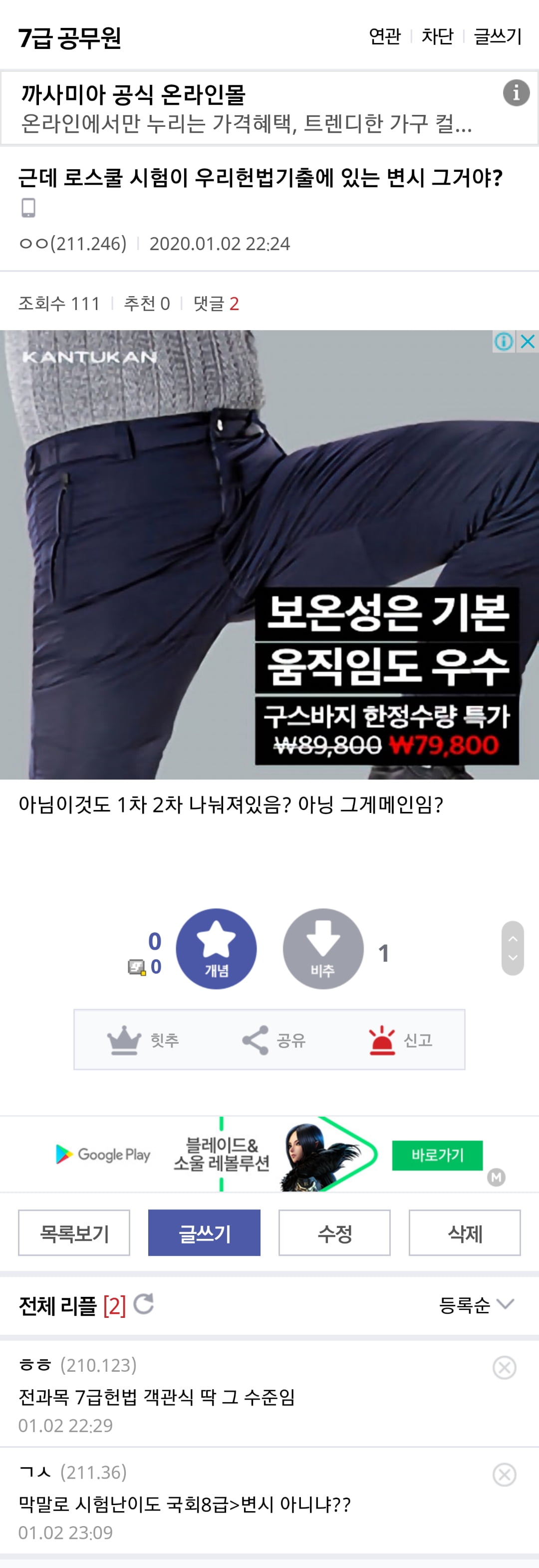
Task: Delete the post with 삭제
Action: coord(464,1232)
